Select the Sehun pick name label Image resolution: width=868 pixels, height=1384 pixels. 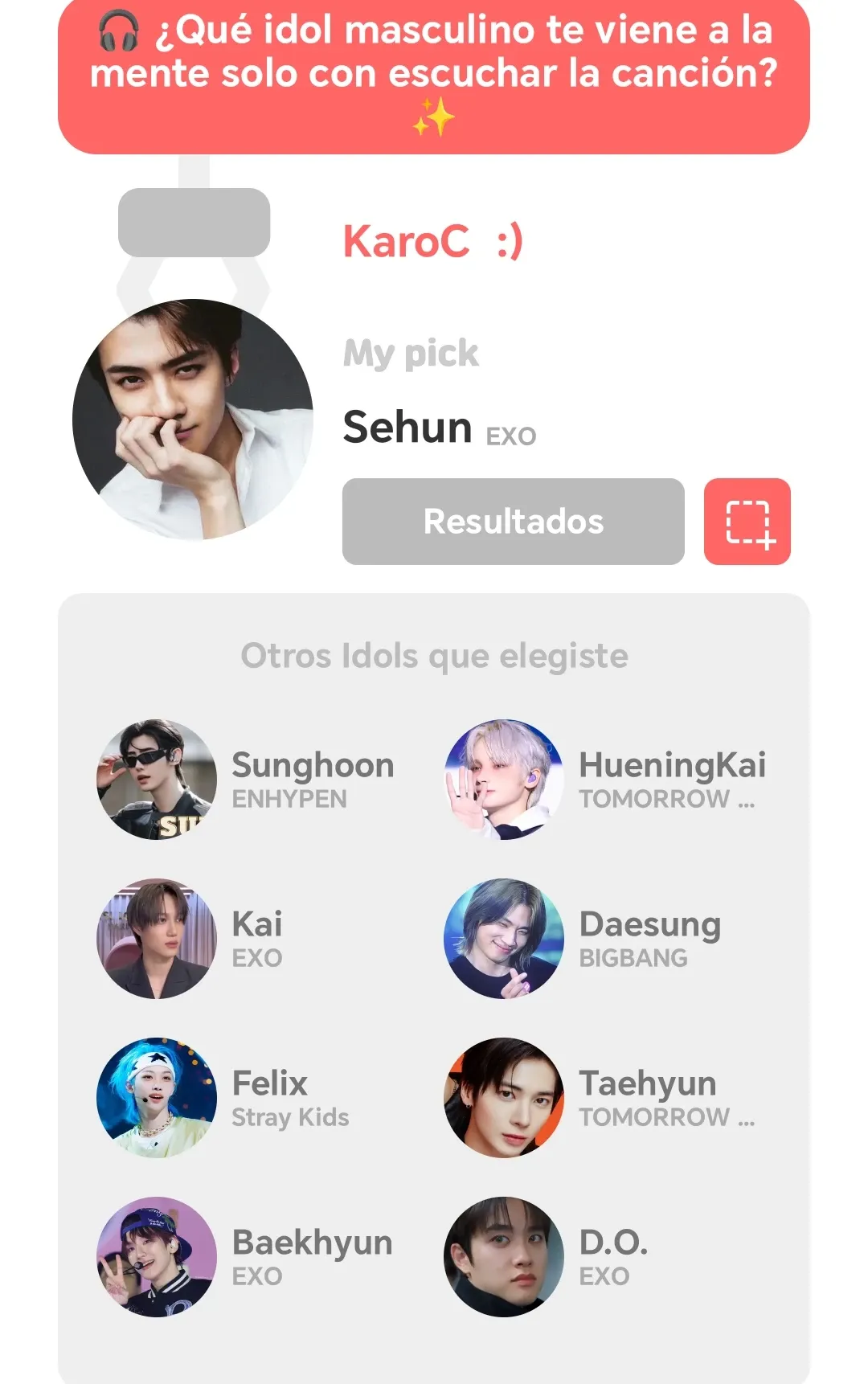coord(407,428)
